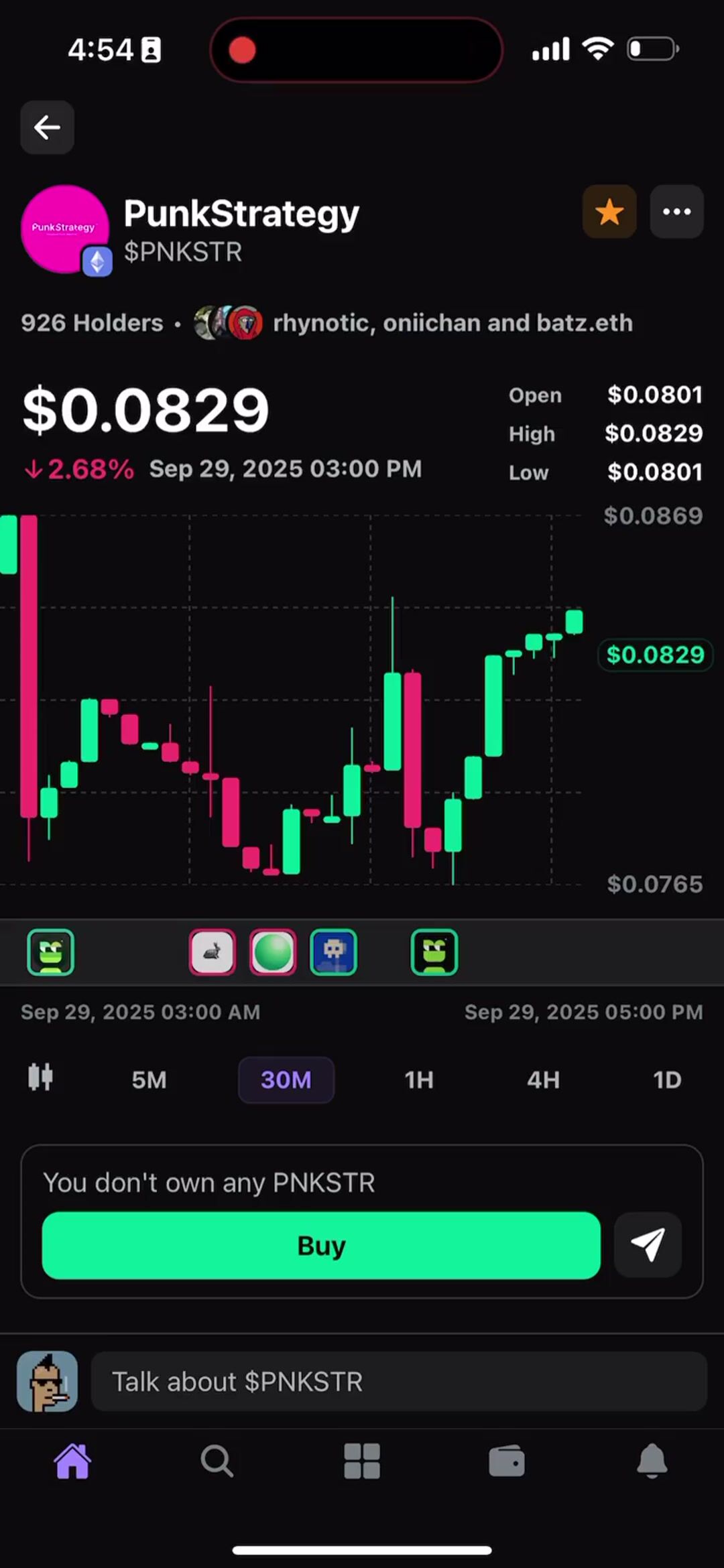The image size is (724, 1568).
Task: Tap the rabbit avatar trade marker
Action: click(212, 952)
